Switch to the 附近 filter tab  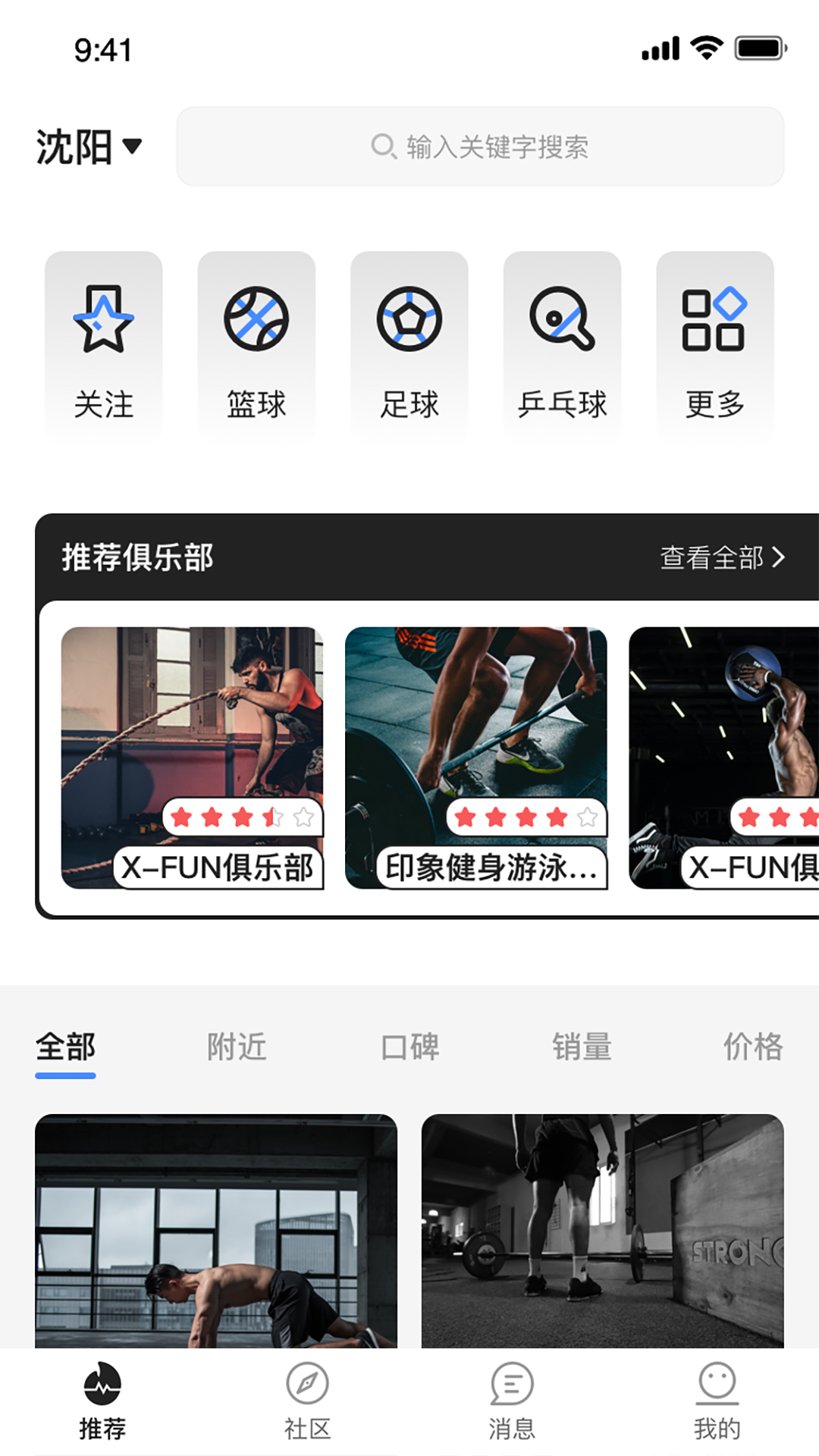237,1047
